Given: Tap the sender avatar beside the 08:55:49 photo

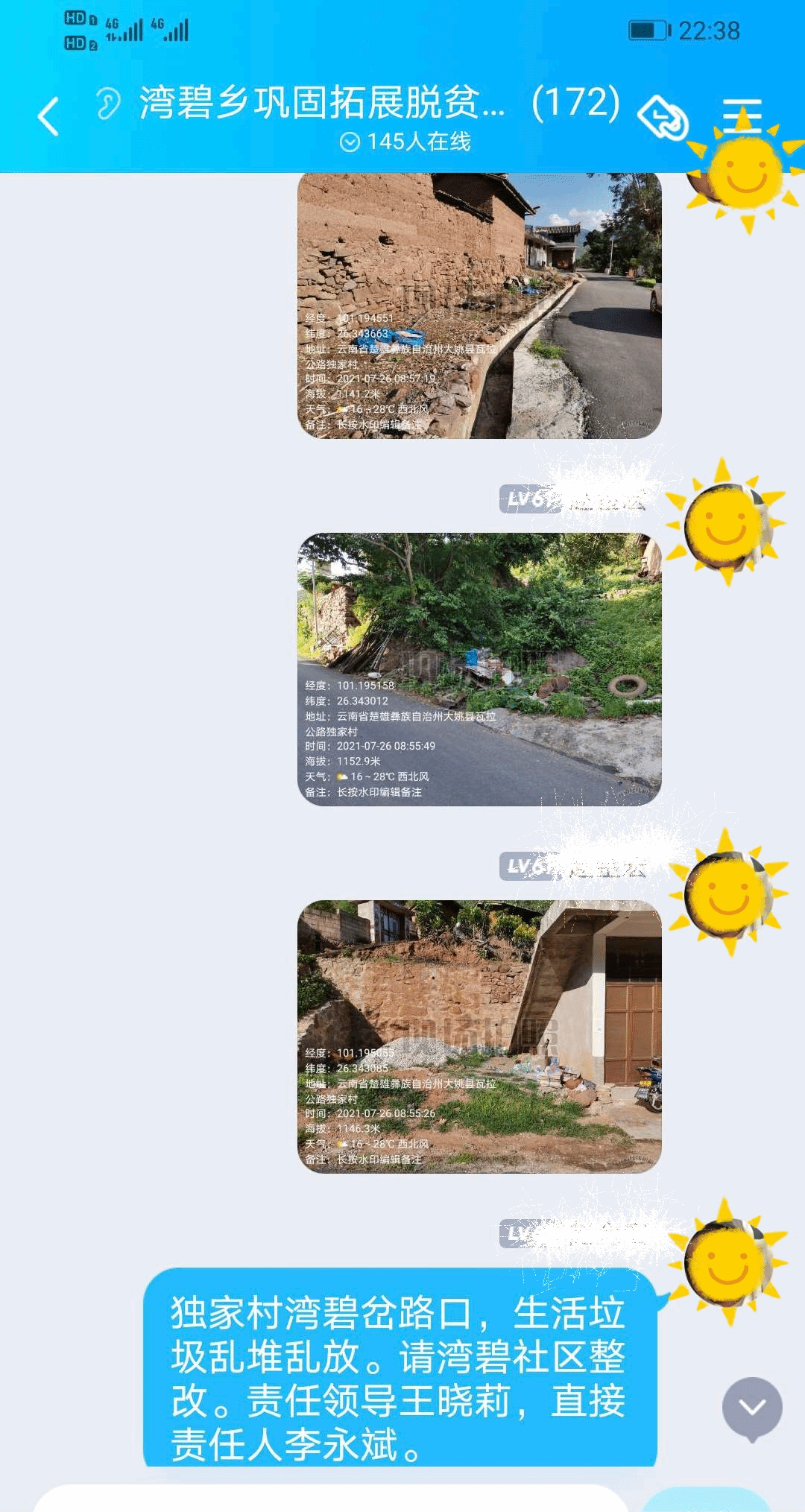Looking at the screenshot, I should coord(726,525).
